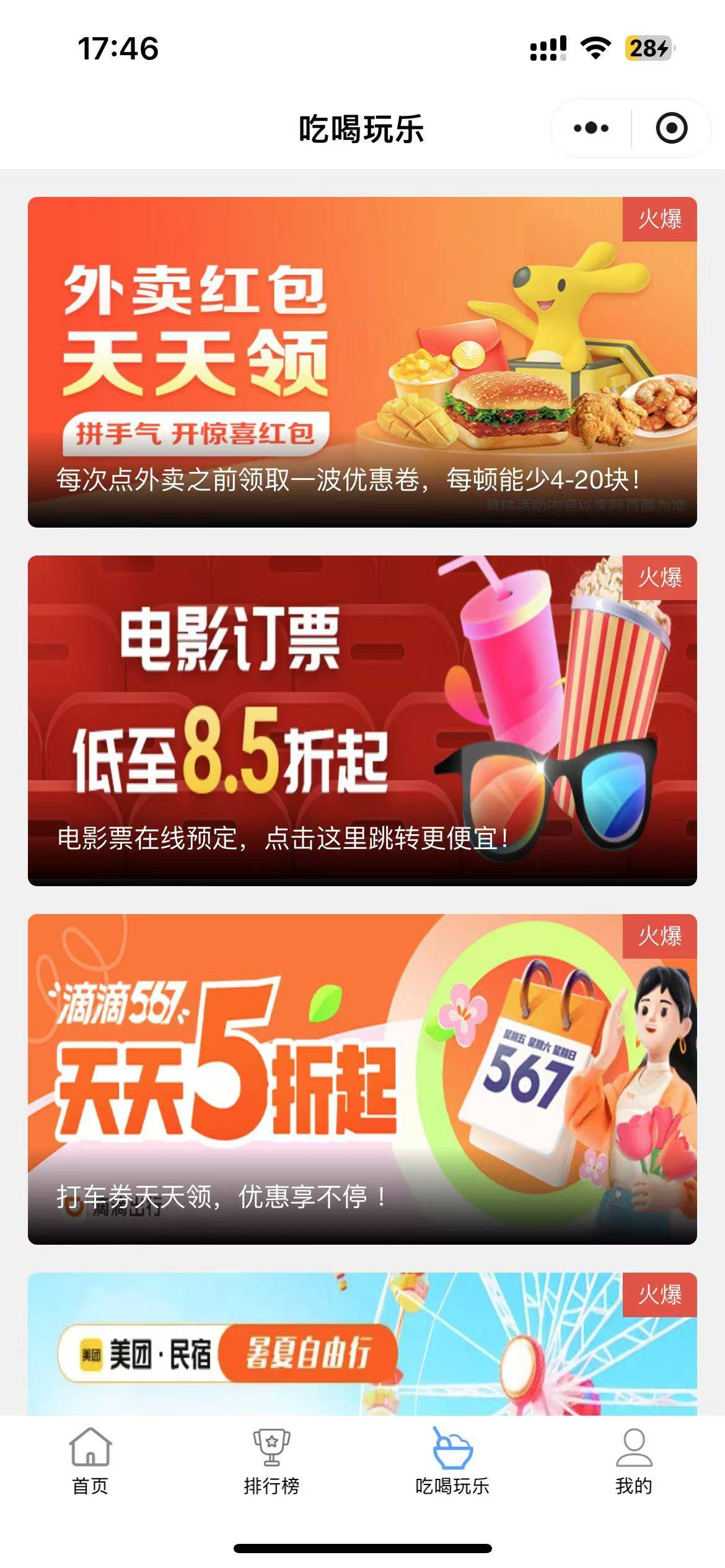Image resolution: width=725 pixels, height=1568 pixels.
Task: Open the 电影订票 discount card
Action: click(x=362, y=720)
